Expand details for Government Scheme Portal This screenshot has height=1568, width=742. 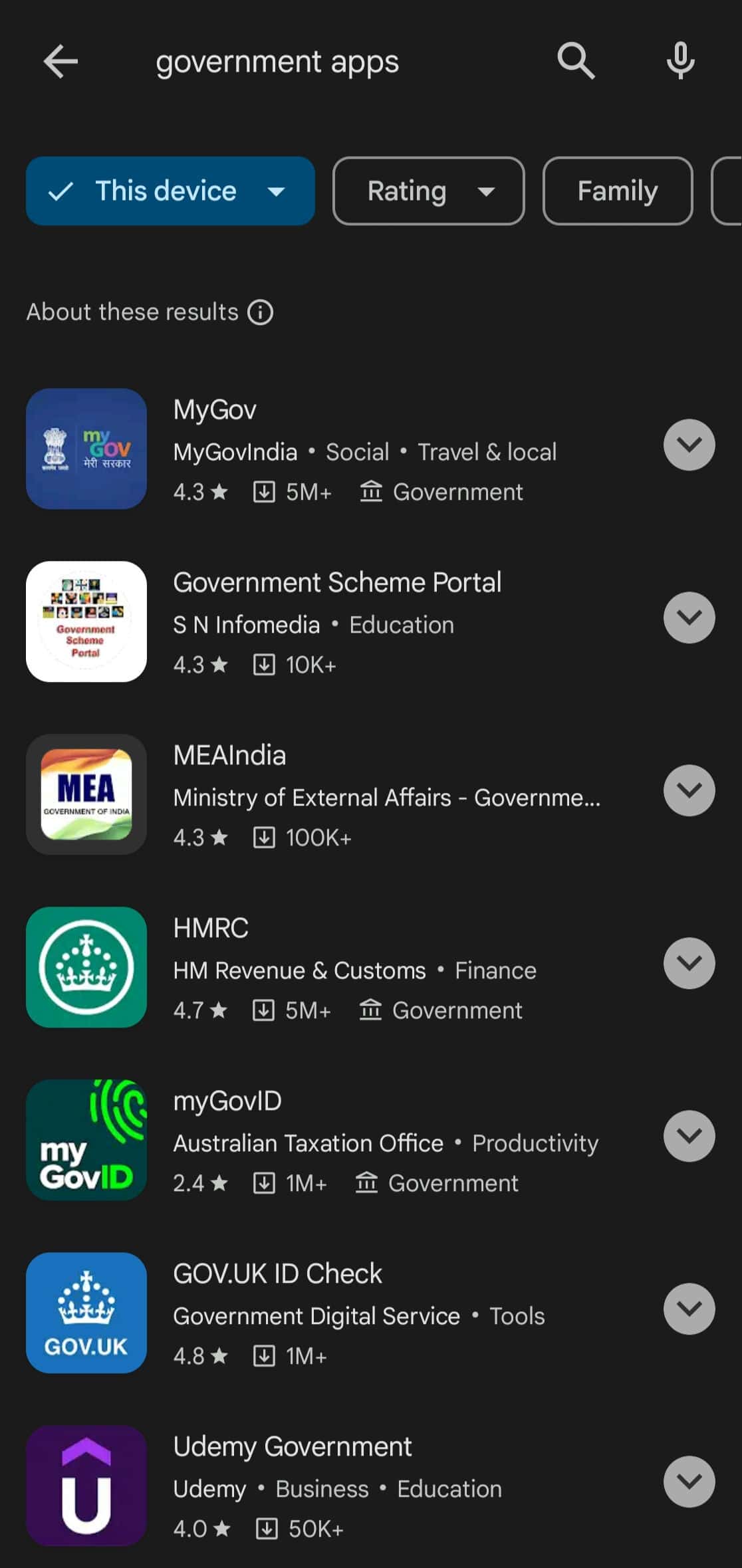tap(689, 617)
